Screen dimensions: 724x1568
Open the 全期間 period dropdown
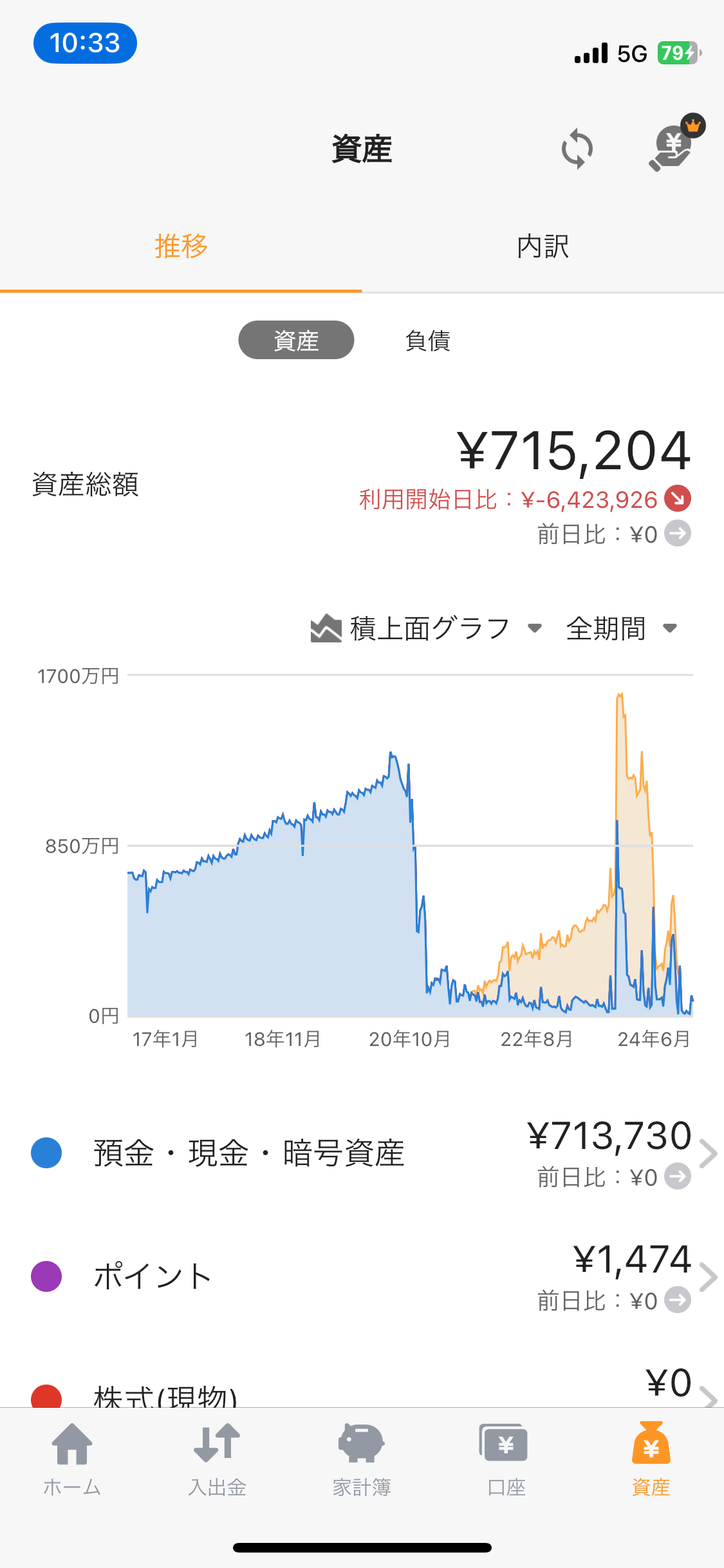point(622,628)
